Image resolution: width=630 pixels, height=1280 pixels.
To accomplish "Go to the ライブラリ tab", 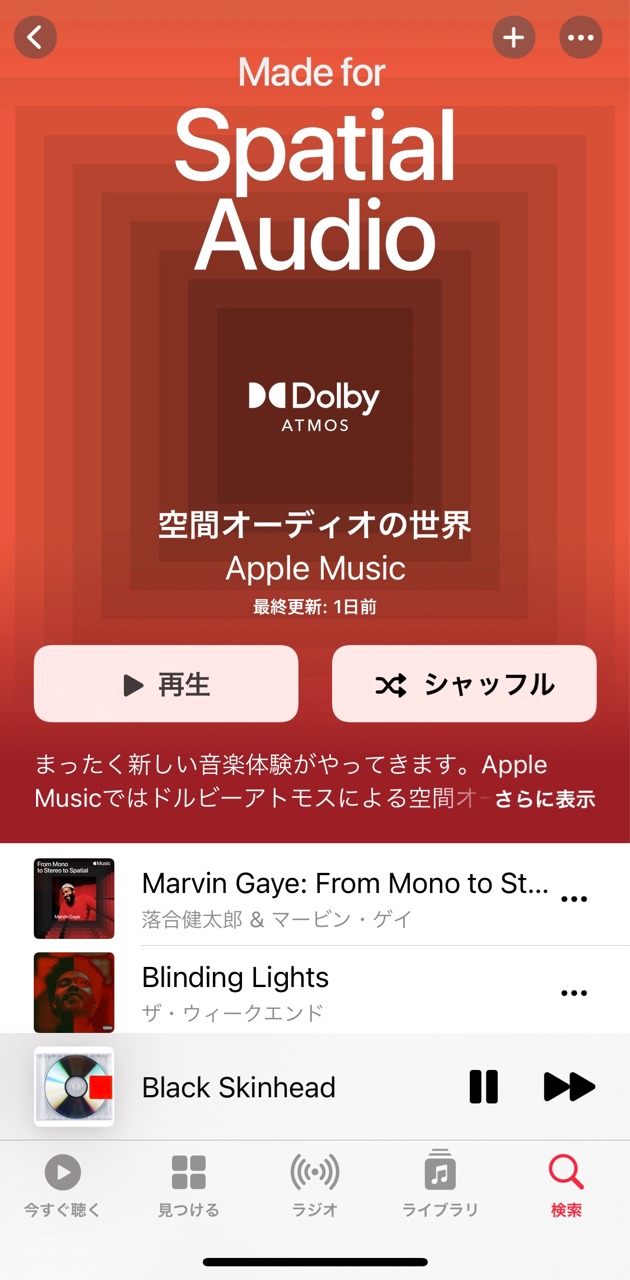I will tap(440, 1187).
